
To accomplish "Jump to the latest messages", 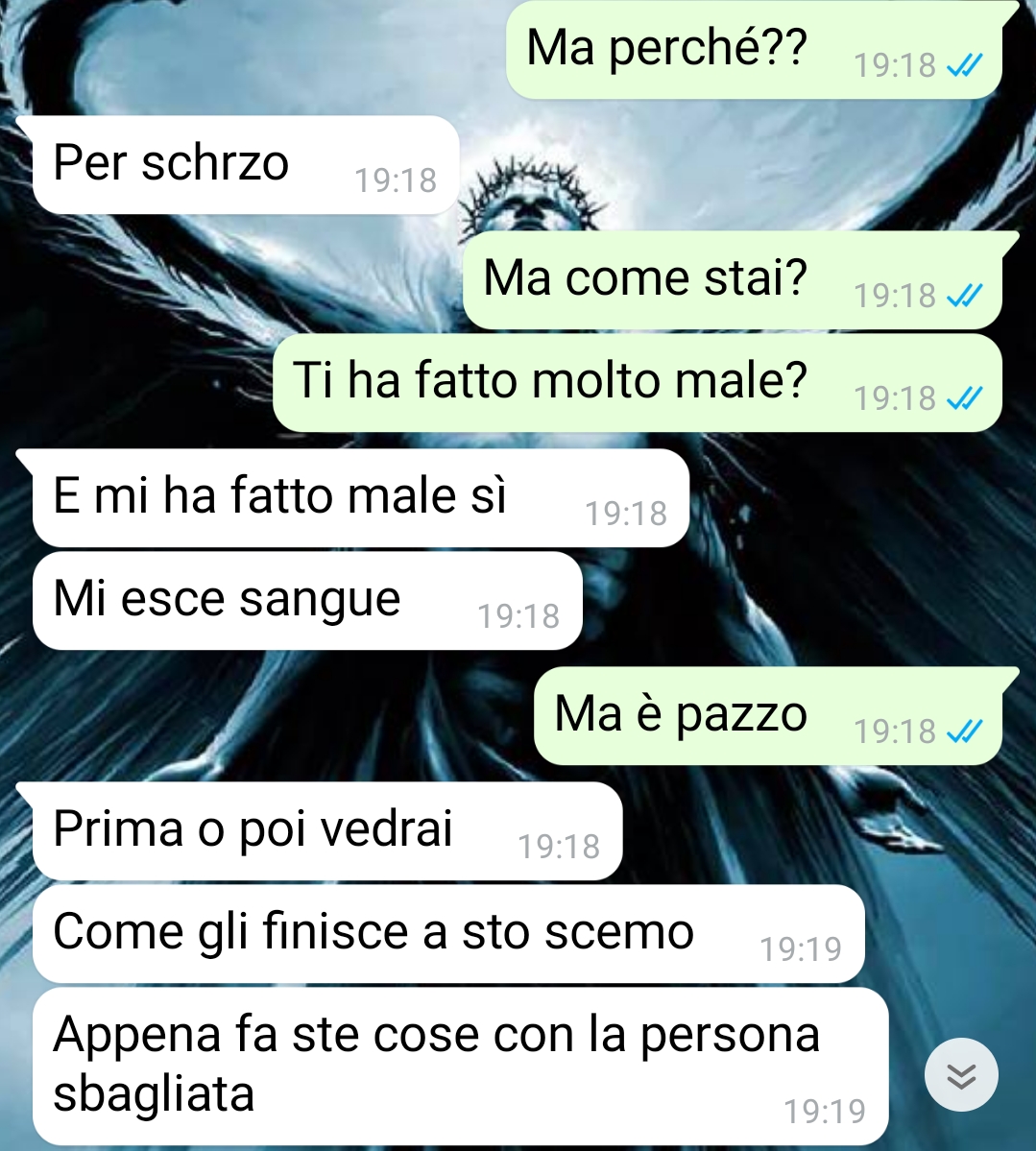I will click(960, 1076).
